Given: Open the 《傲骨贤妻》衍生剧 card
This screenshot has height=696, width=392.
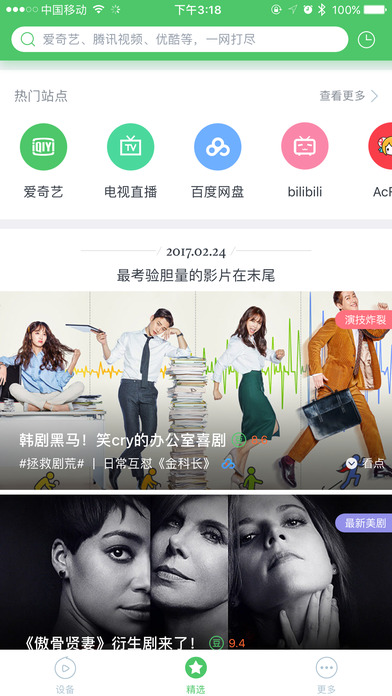Looking at the screenshot, I should 196,572.
